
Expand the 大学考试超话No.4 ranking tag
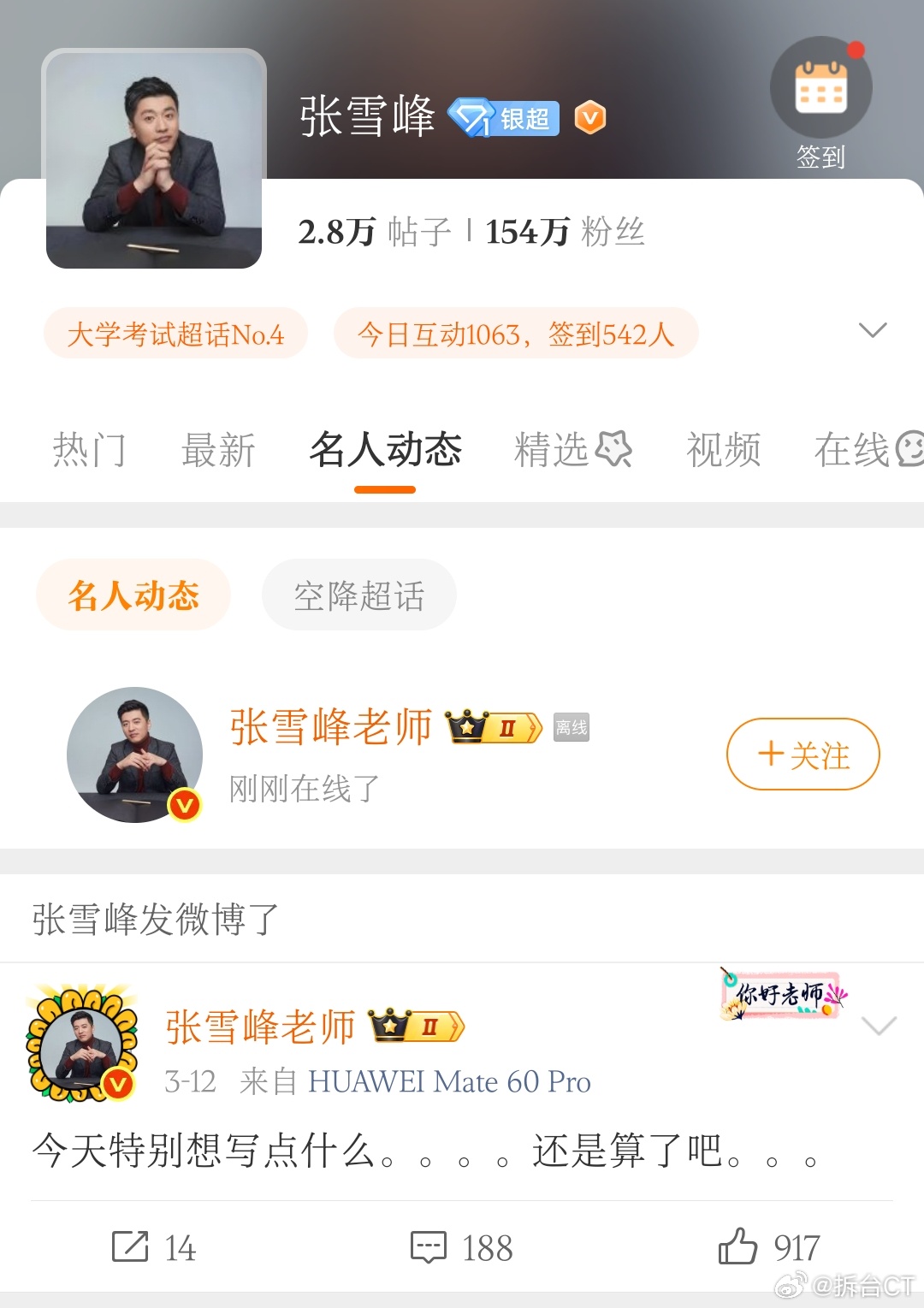tap(175, 334)
